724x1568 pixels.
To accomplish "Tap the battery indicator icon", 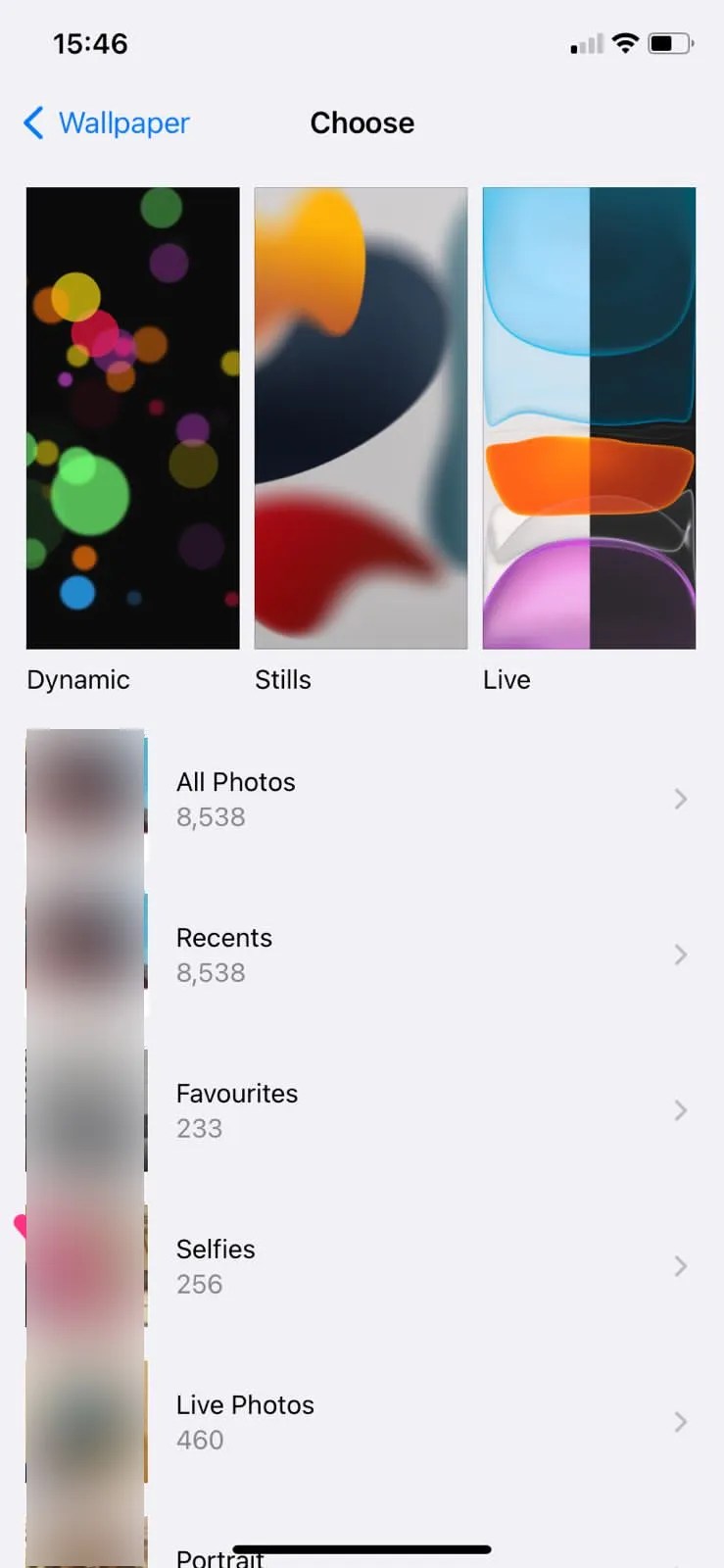I will tap(669, 43).
